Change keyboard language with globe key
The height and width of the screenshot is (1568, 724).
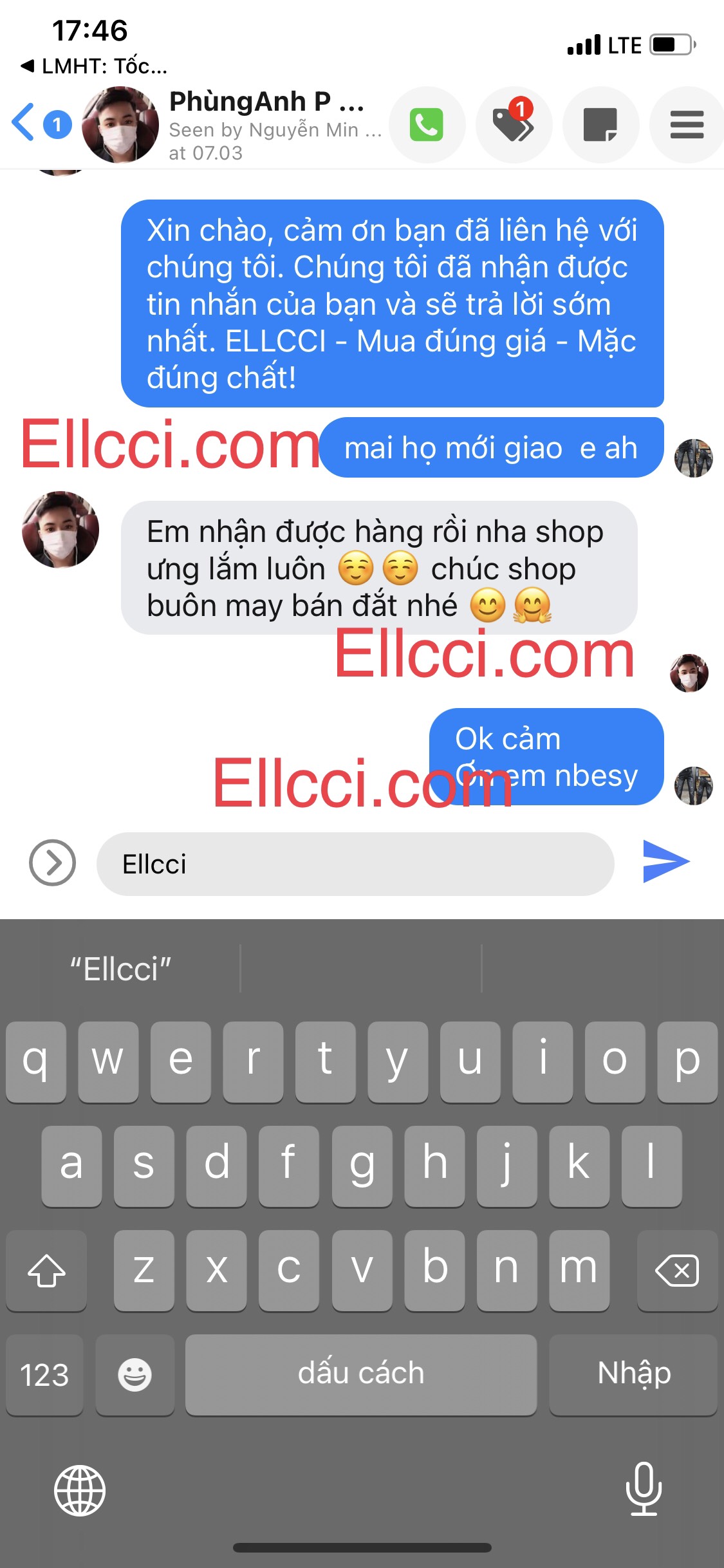coord(80,1490)
